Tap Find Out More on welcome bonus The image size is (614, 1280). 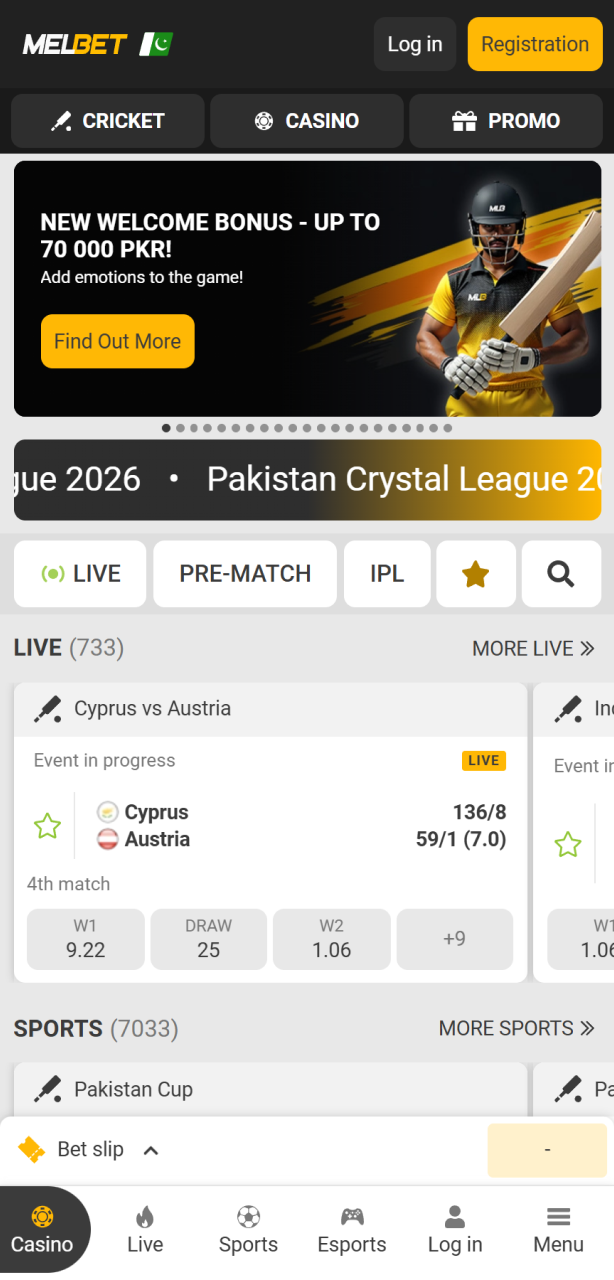coord(117,341)
